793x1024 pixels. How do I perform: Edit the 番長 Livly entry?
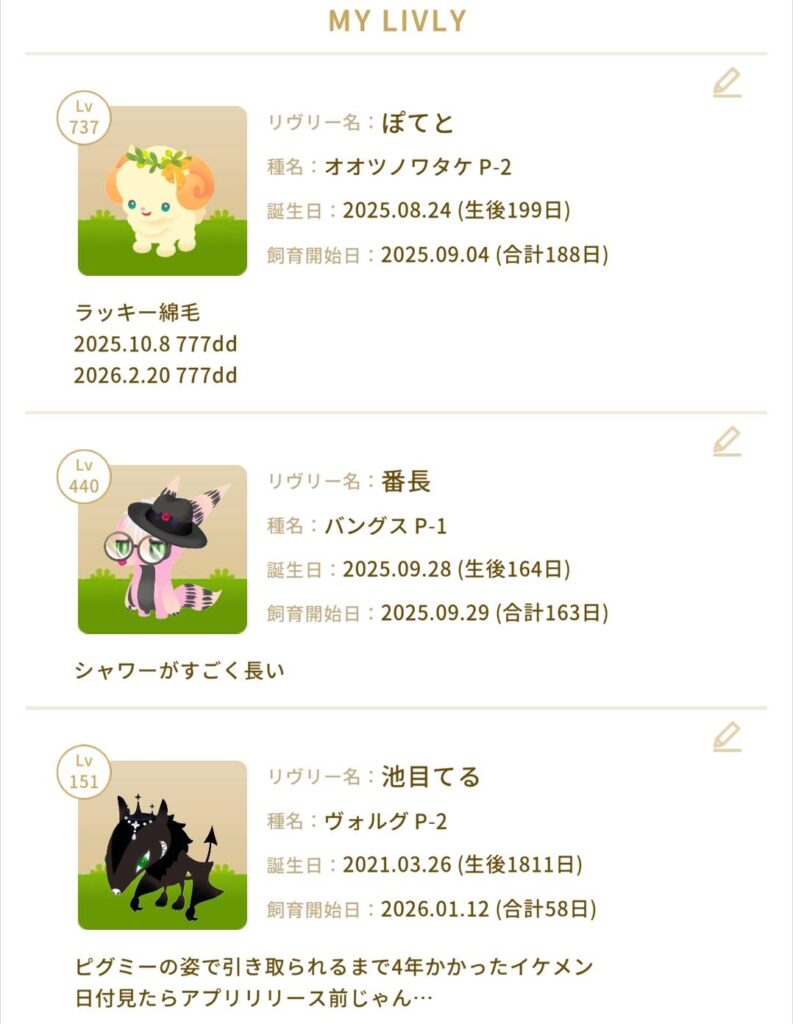tap(727, 442)
